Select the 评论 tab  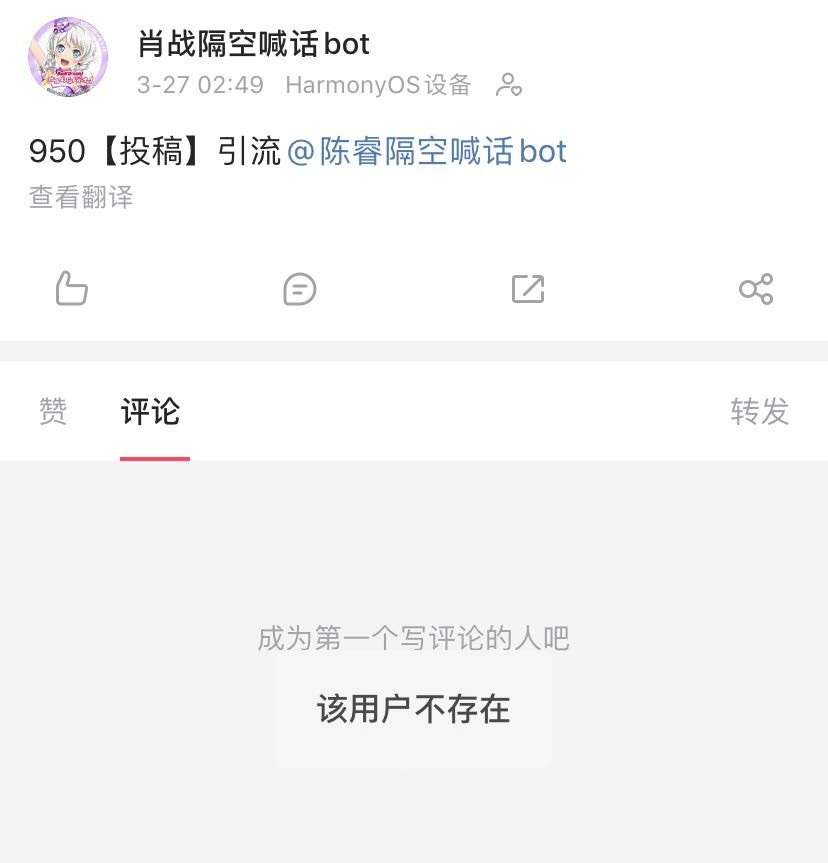tap(151, 411)
